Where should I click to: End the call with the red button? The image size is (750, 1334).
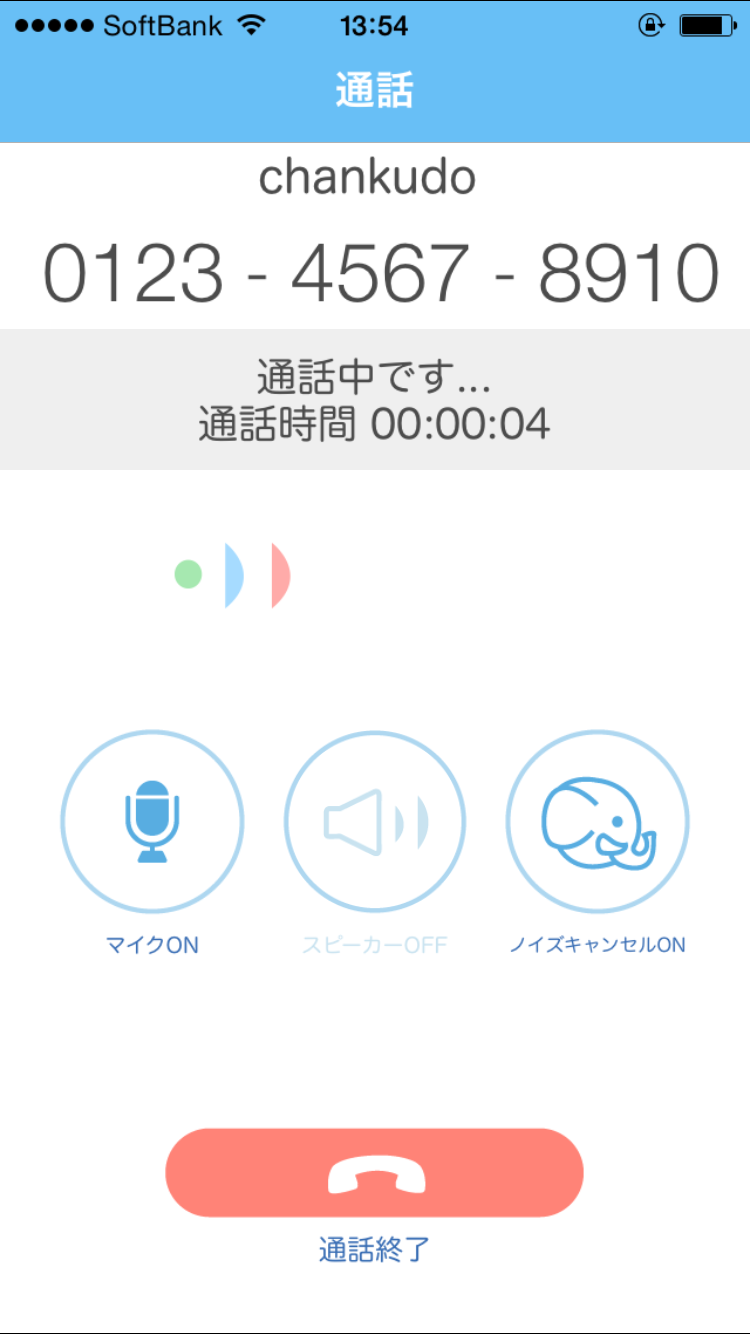click(374, 1173)
